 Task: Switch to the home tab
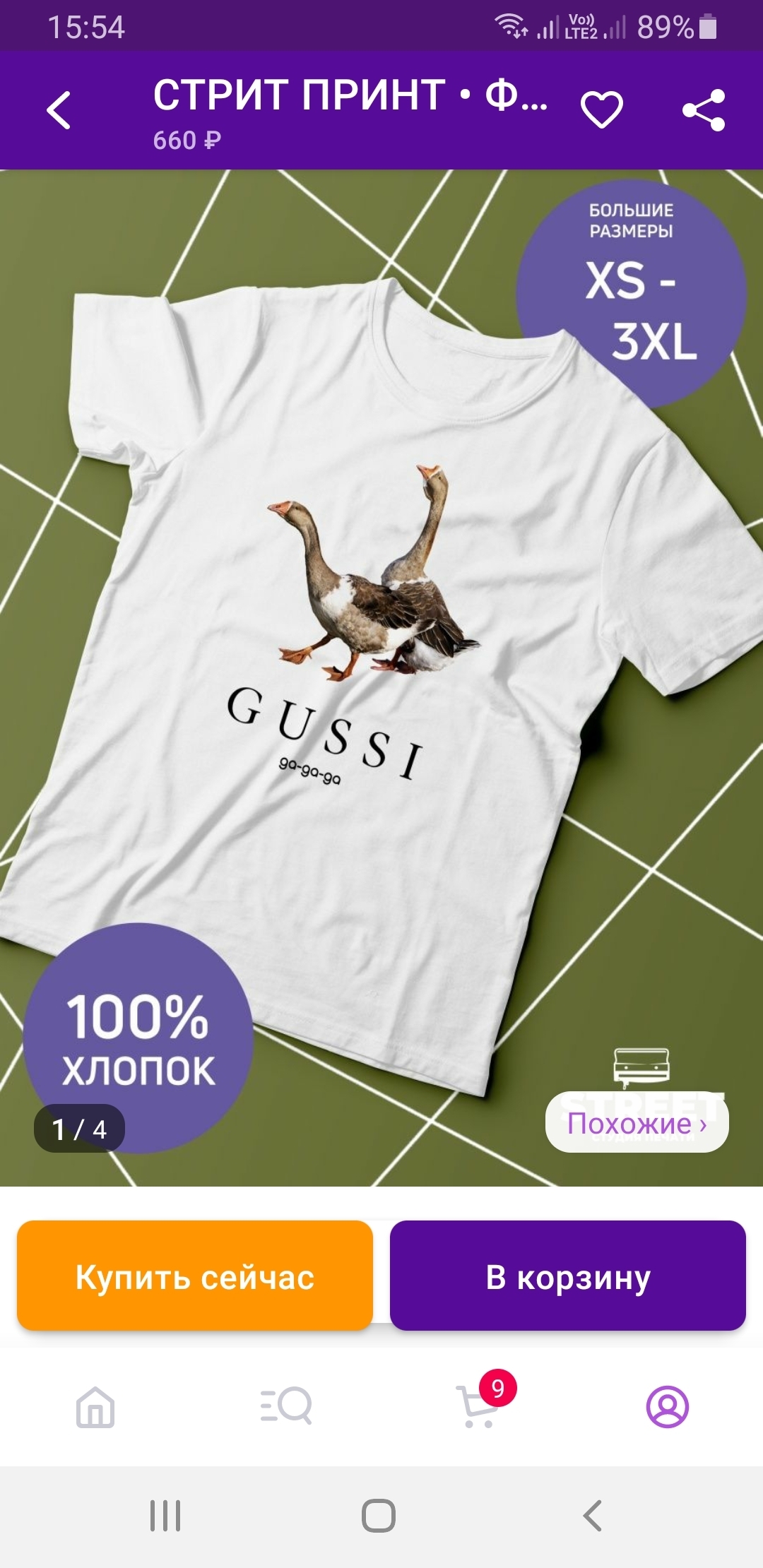pyautogui.click(x=95, y=1406)
